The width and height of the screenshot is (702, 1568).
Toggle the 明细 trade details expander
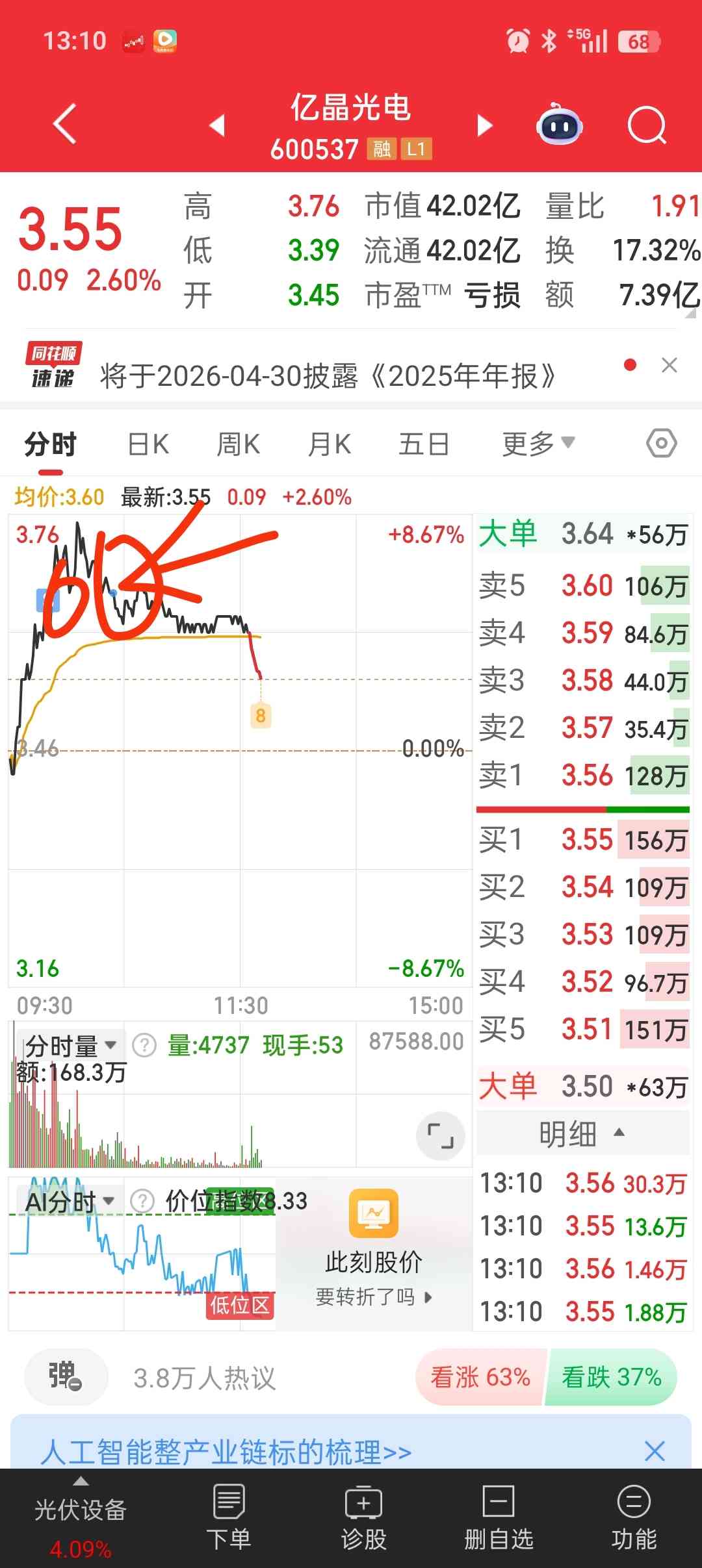click(x=582, y=1133)
